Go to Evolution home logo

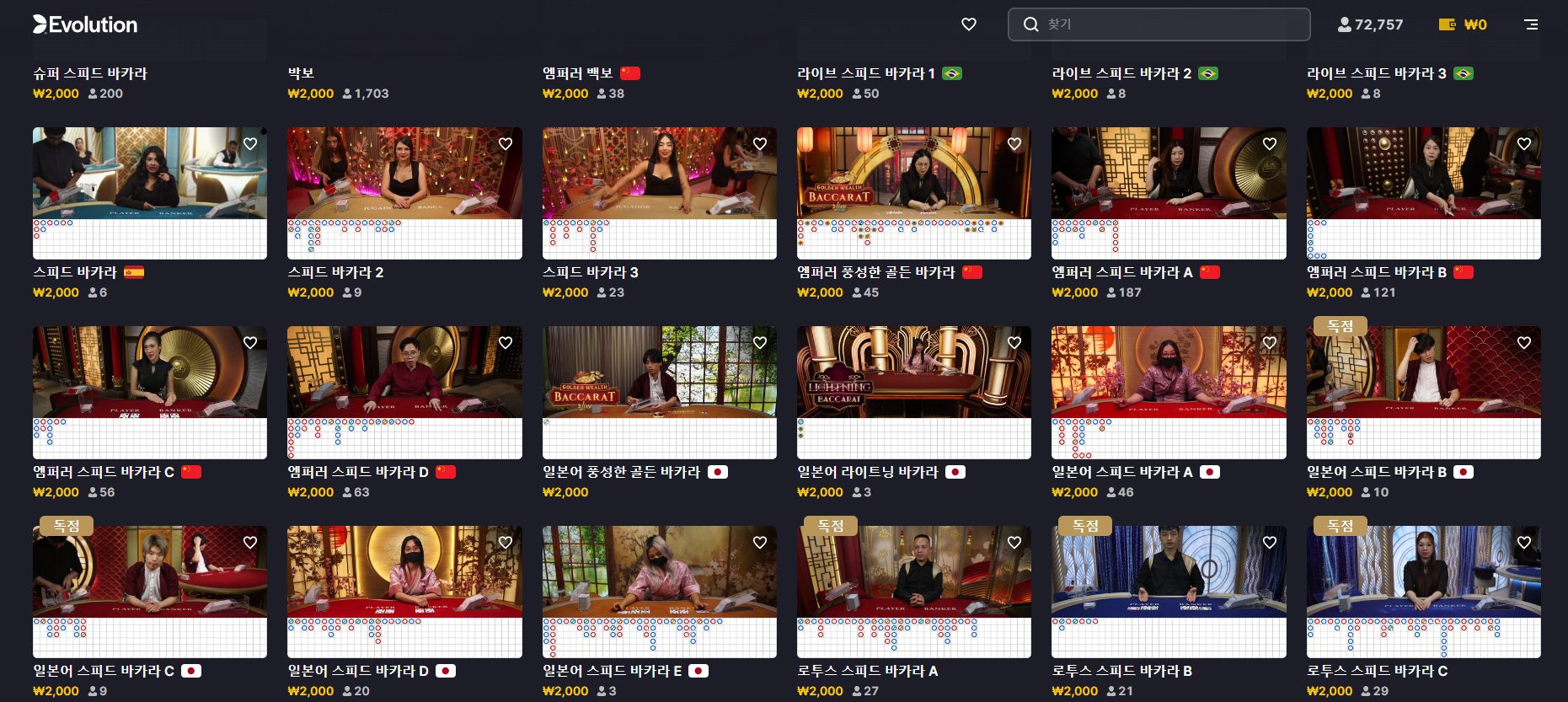click(x=85, y=24)
